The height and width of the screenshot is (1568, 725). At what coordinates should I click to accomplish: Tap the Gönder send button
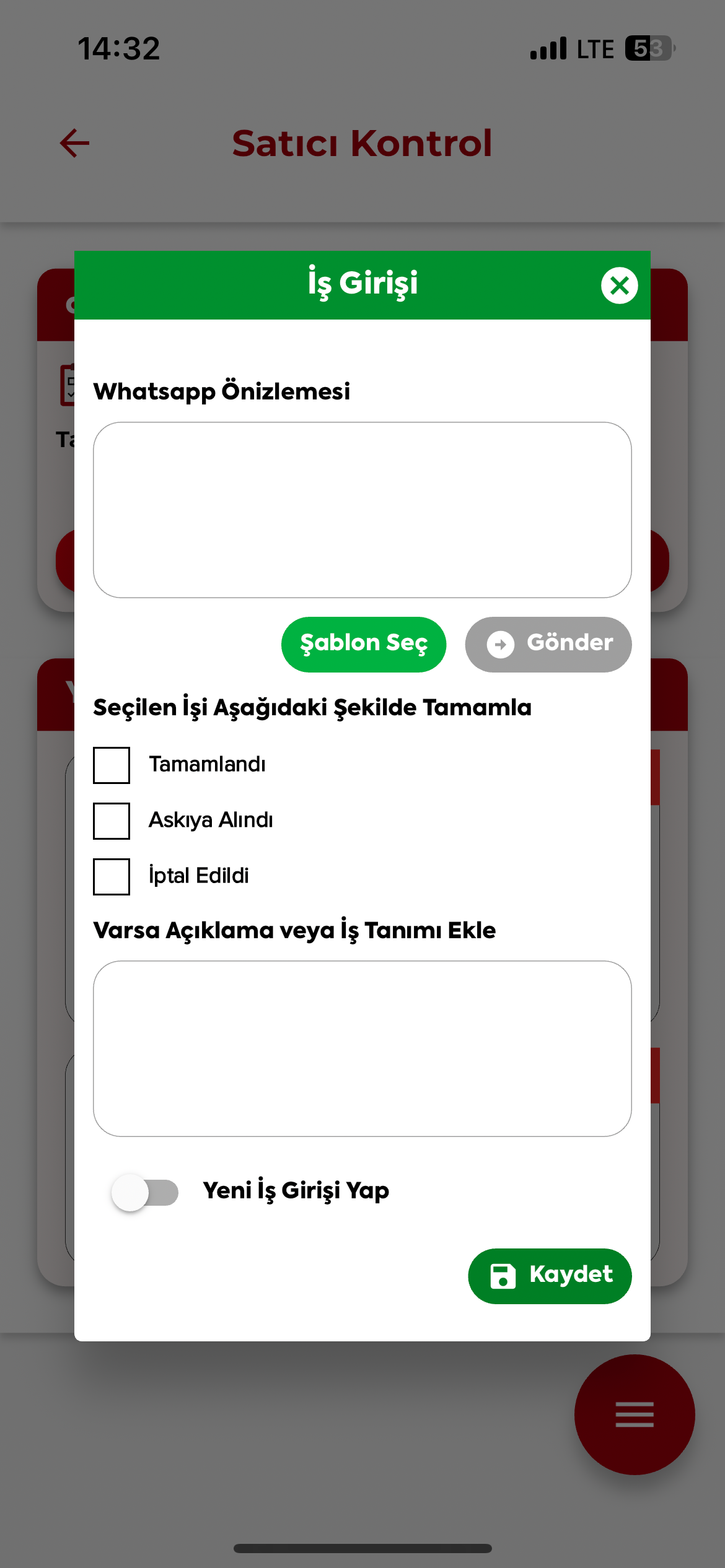point(548,644)
